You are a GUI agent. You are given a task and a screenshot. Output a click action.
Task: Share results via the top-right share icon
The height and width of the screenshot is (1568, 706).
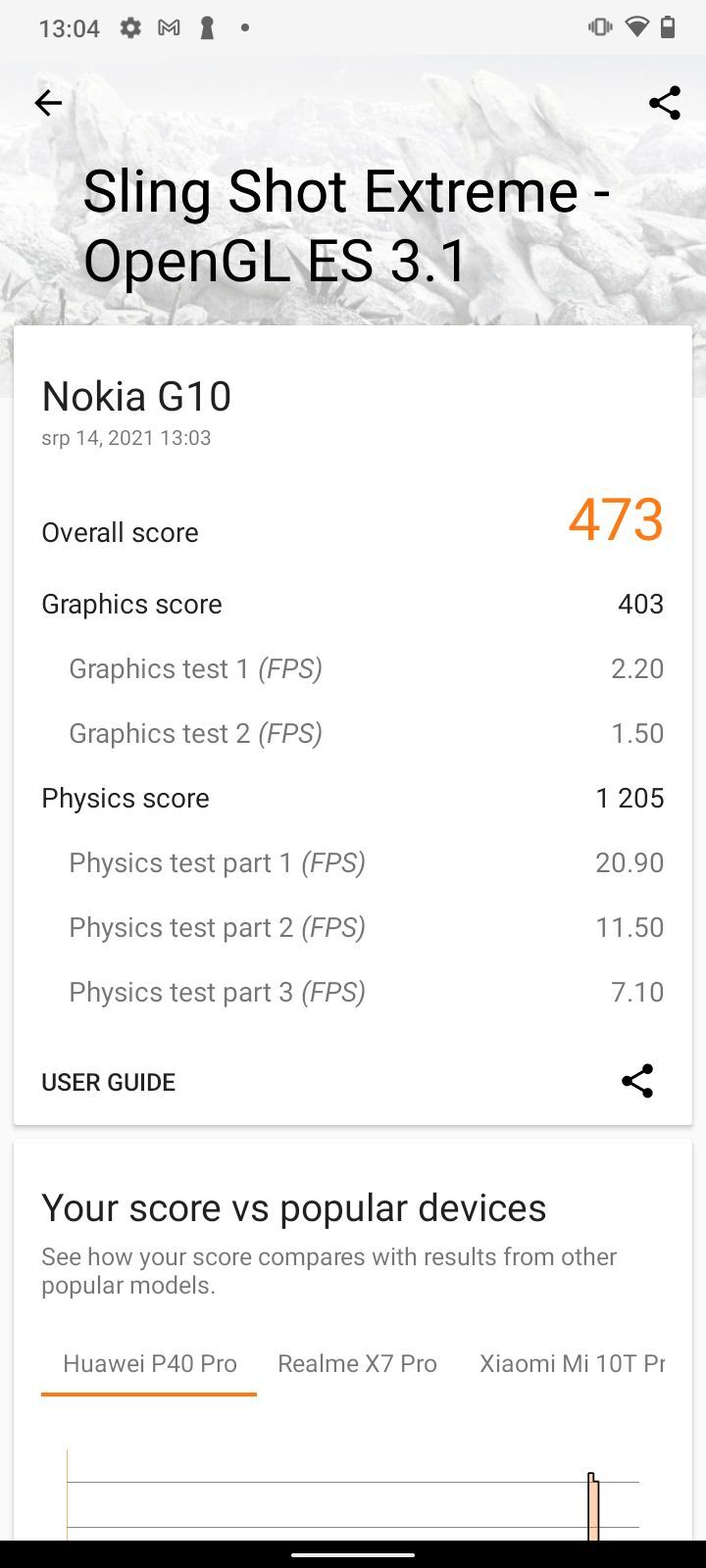[664, 103]
